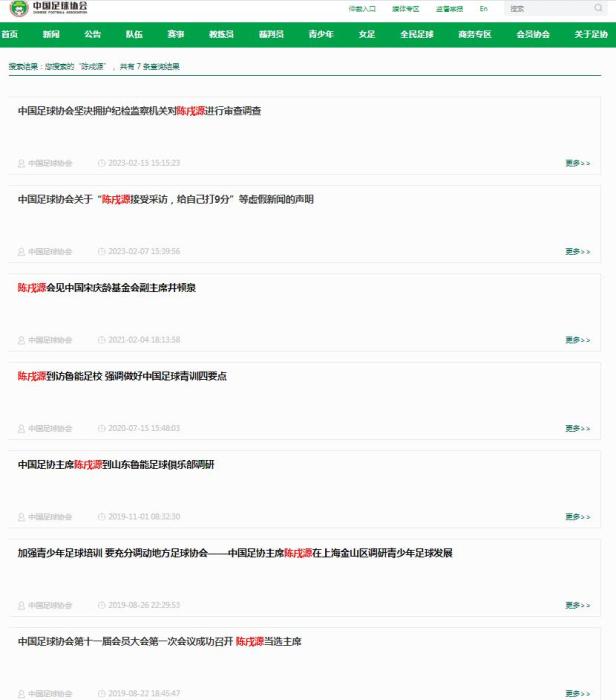Select the 女足 tab
Viewport: 616px width, 700px height.
[367, 34]
